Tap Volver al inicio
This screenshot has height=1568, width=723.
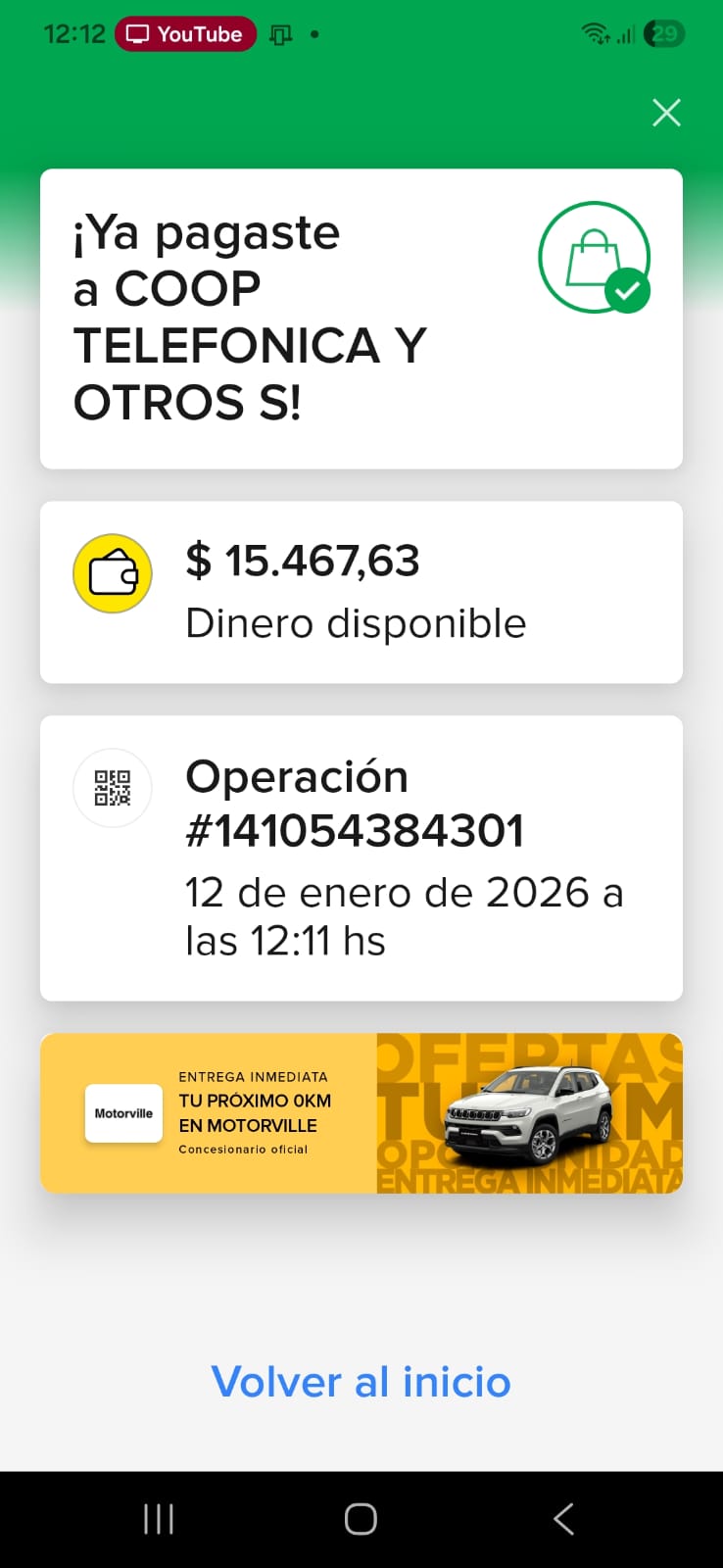361,1382
